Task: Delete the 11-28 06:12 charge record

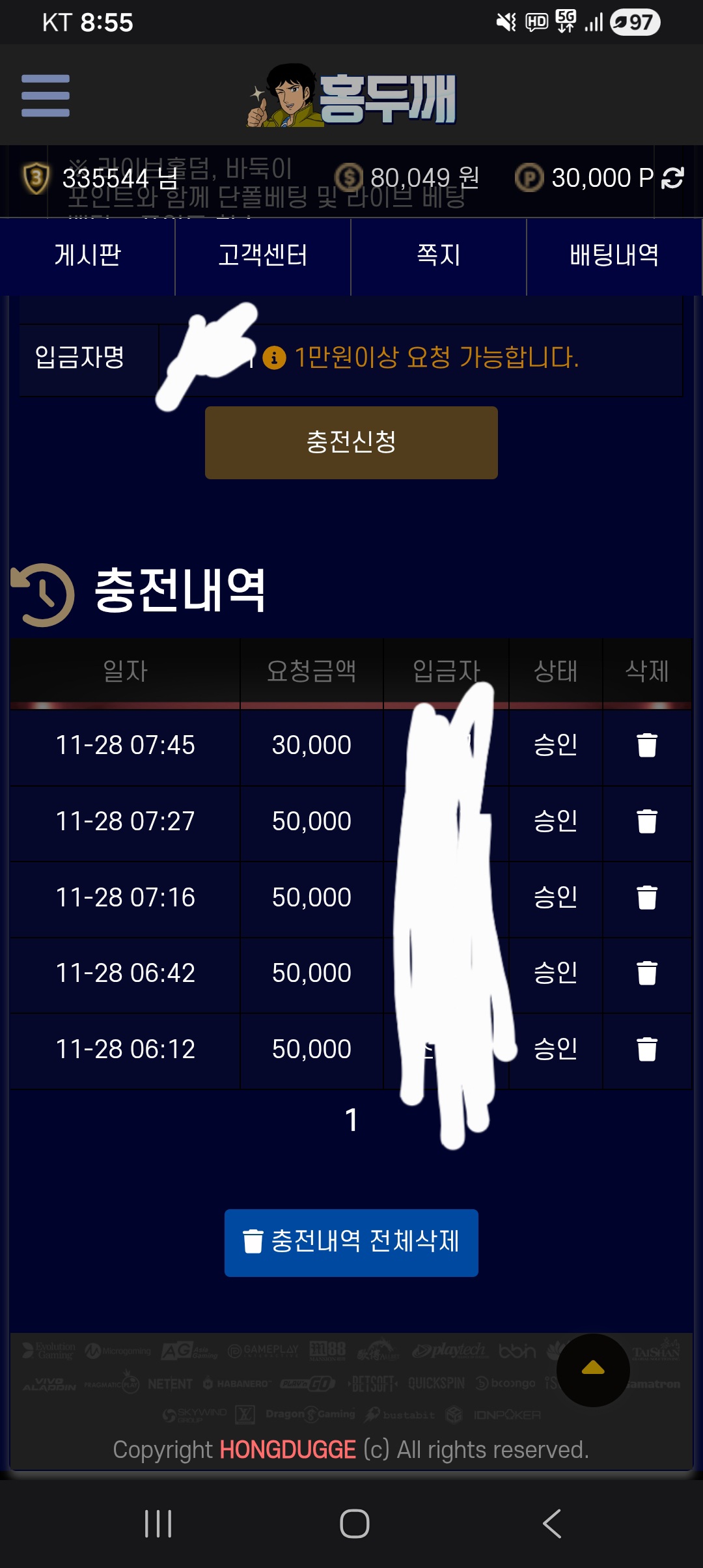Action: coord(646,1049)
